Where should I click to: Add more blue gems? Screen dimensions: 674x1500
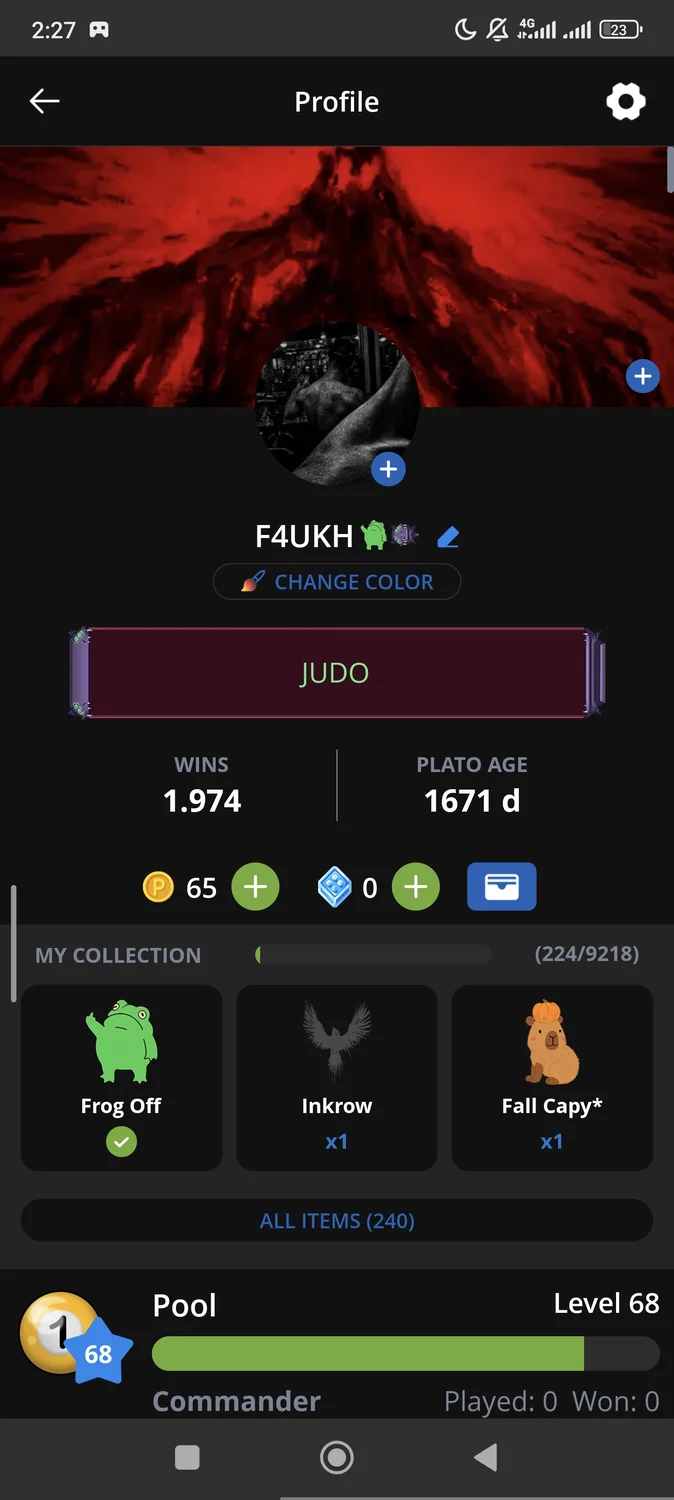415,887
